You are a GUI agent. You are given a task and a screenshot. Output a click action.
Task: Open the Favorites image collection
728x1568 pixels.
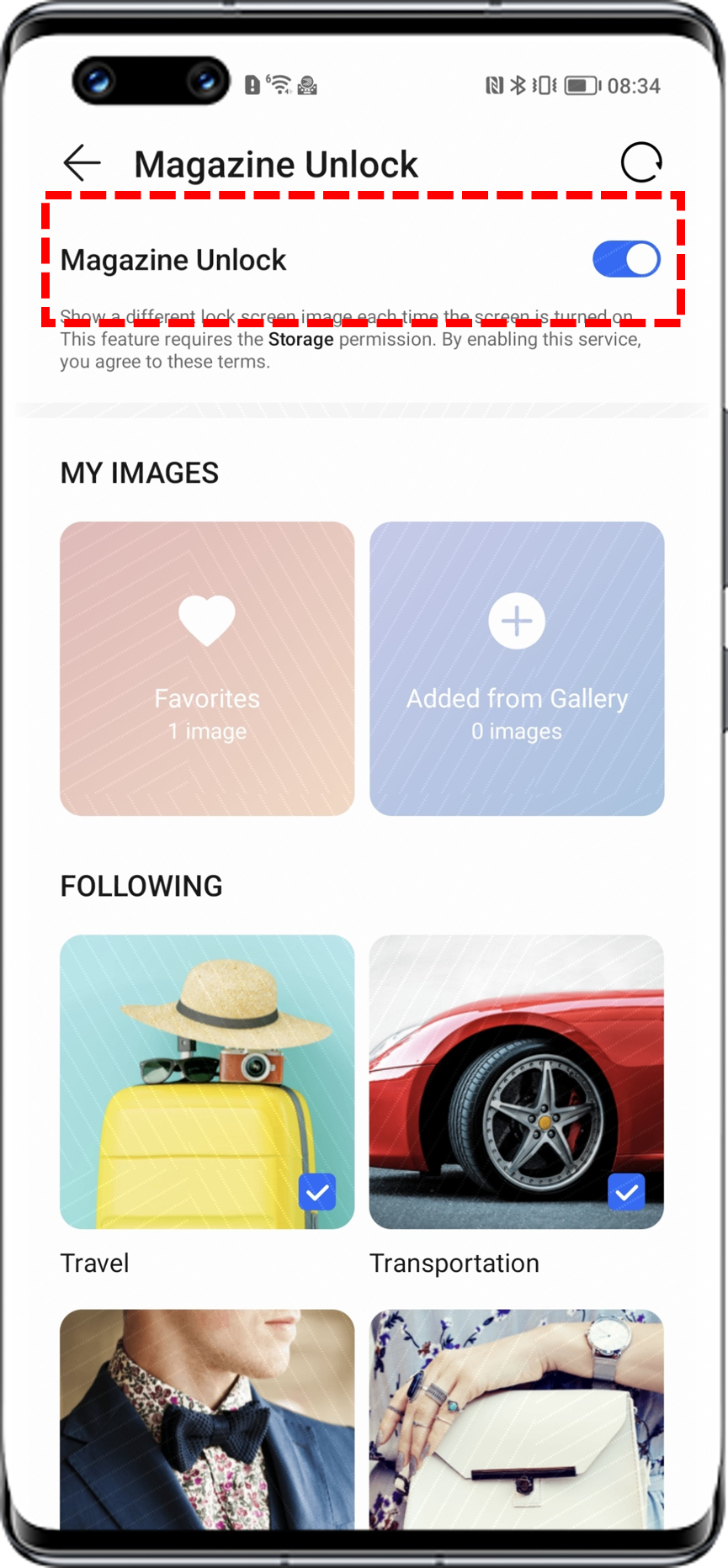coord(207,667)
